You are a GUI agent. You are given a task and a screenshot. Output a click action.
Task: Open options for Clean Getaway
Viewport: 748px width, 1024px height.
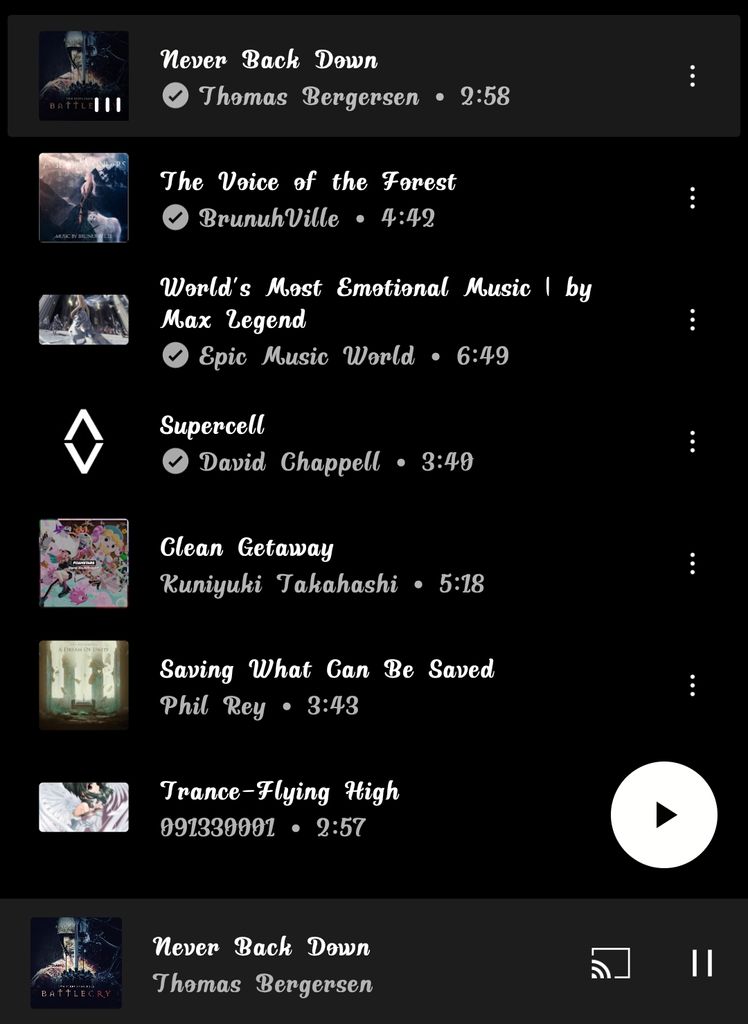point(692,564)
